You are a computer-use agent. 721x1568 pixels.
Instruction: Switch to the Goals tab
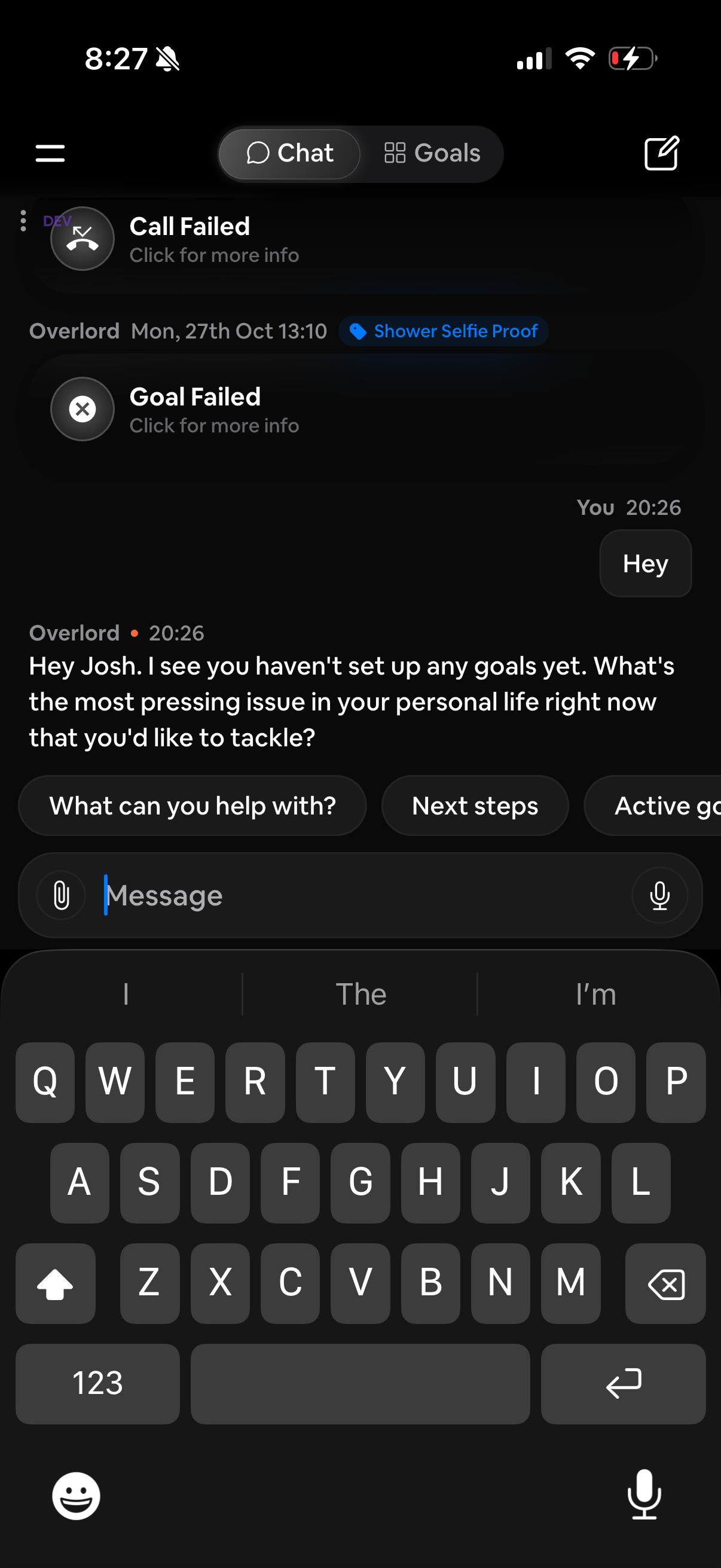433,153
